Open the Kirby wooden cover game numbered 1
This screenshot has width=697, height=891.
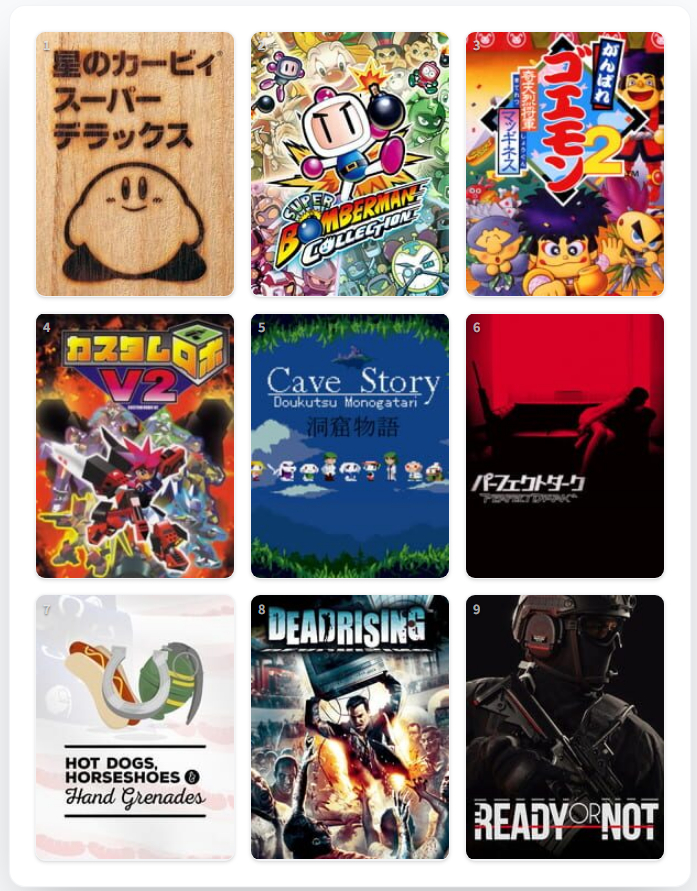click(135, 164)
